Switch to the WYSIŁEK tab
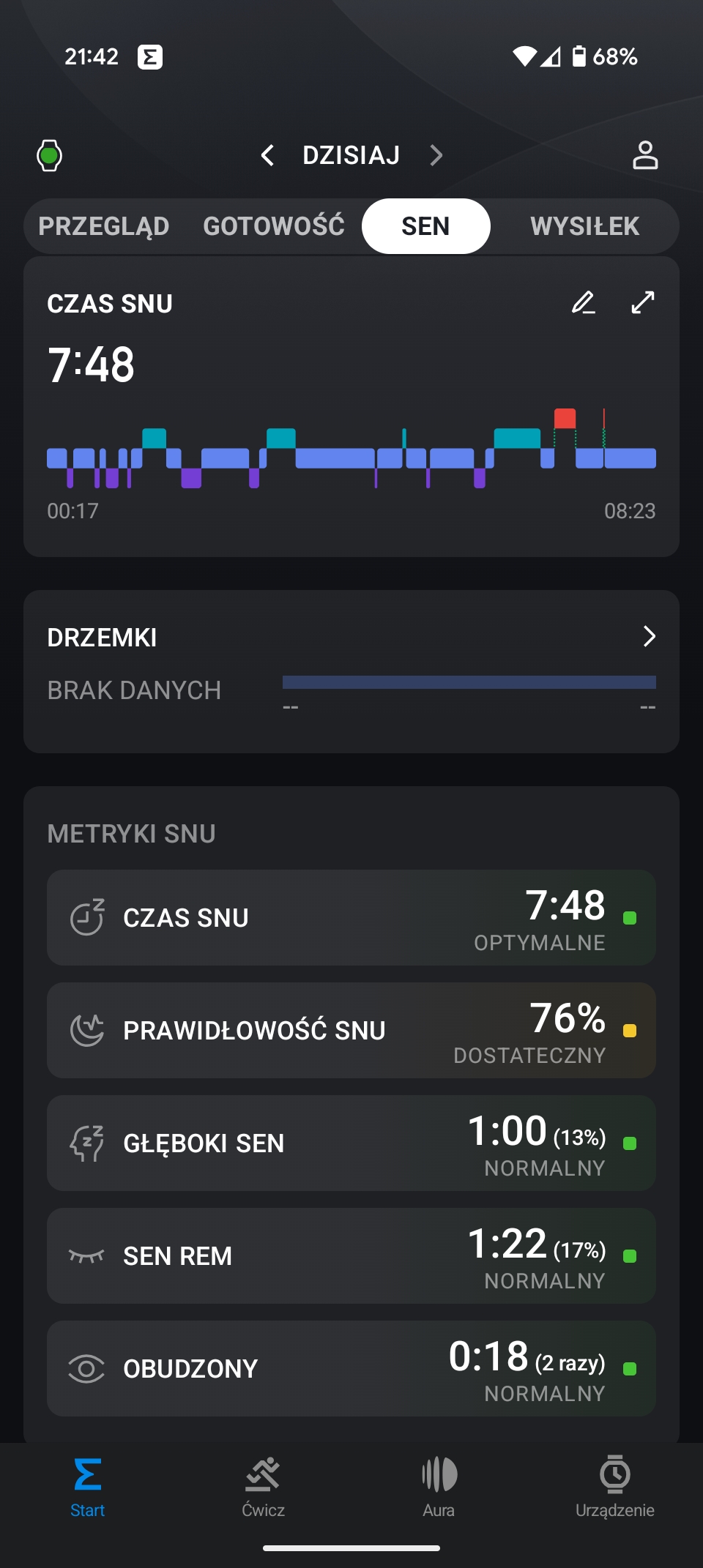The width and height of the screenshot is (703, 1568). point(585,226)
